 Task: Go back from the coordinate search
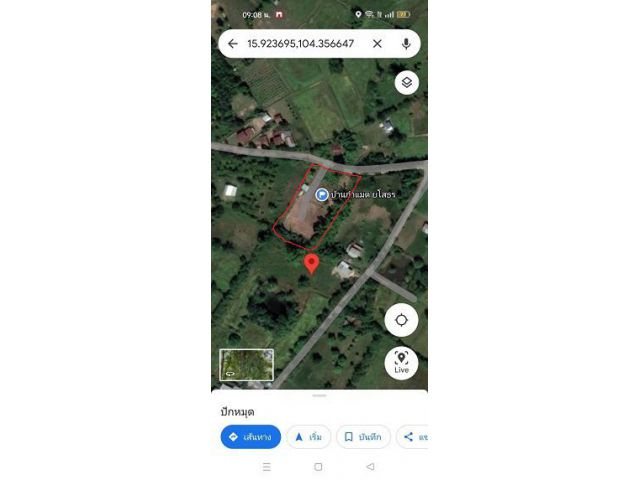[232, 44]
